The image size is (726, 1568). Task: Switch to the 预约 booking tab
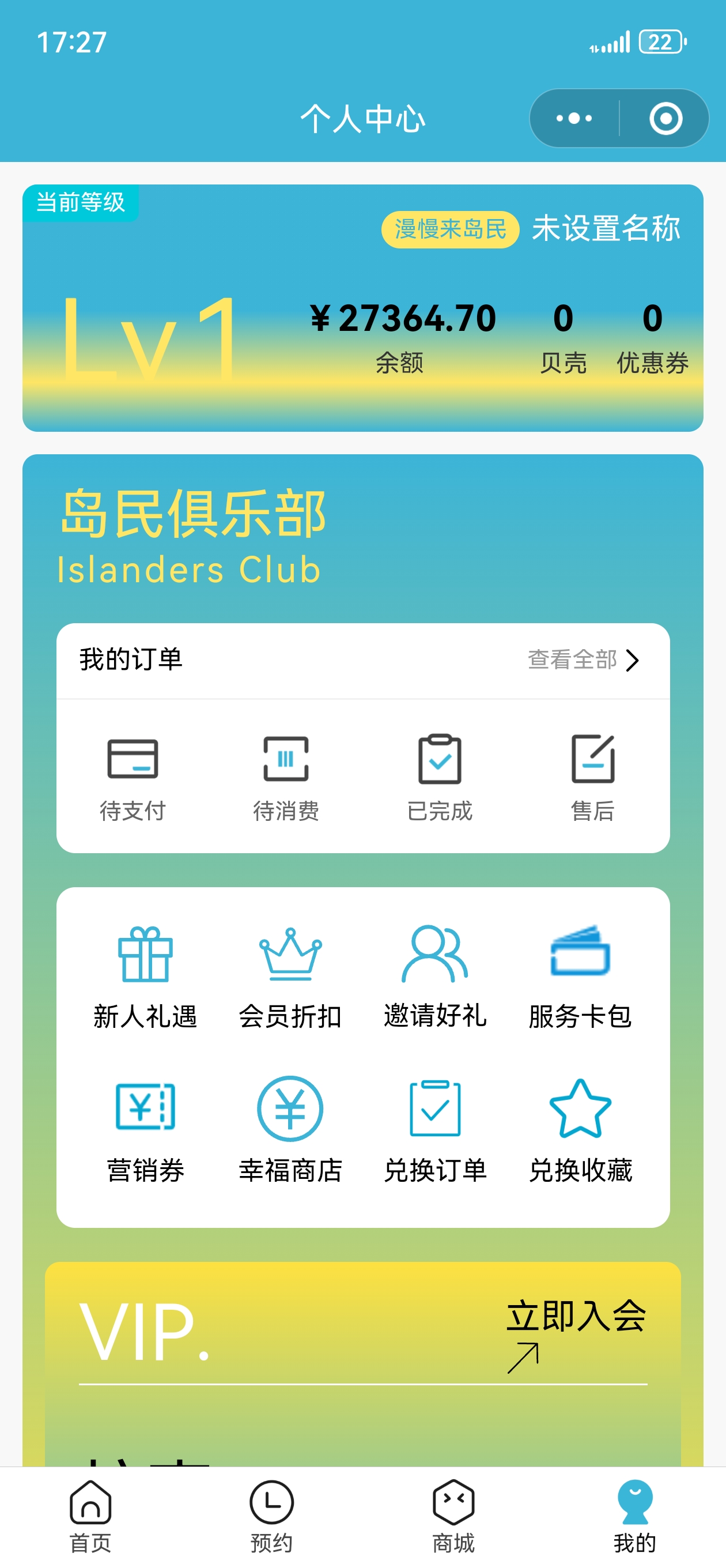(x=271, y=1516)
